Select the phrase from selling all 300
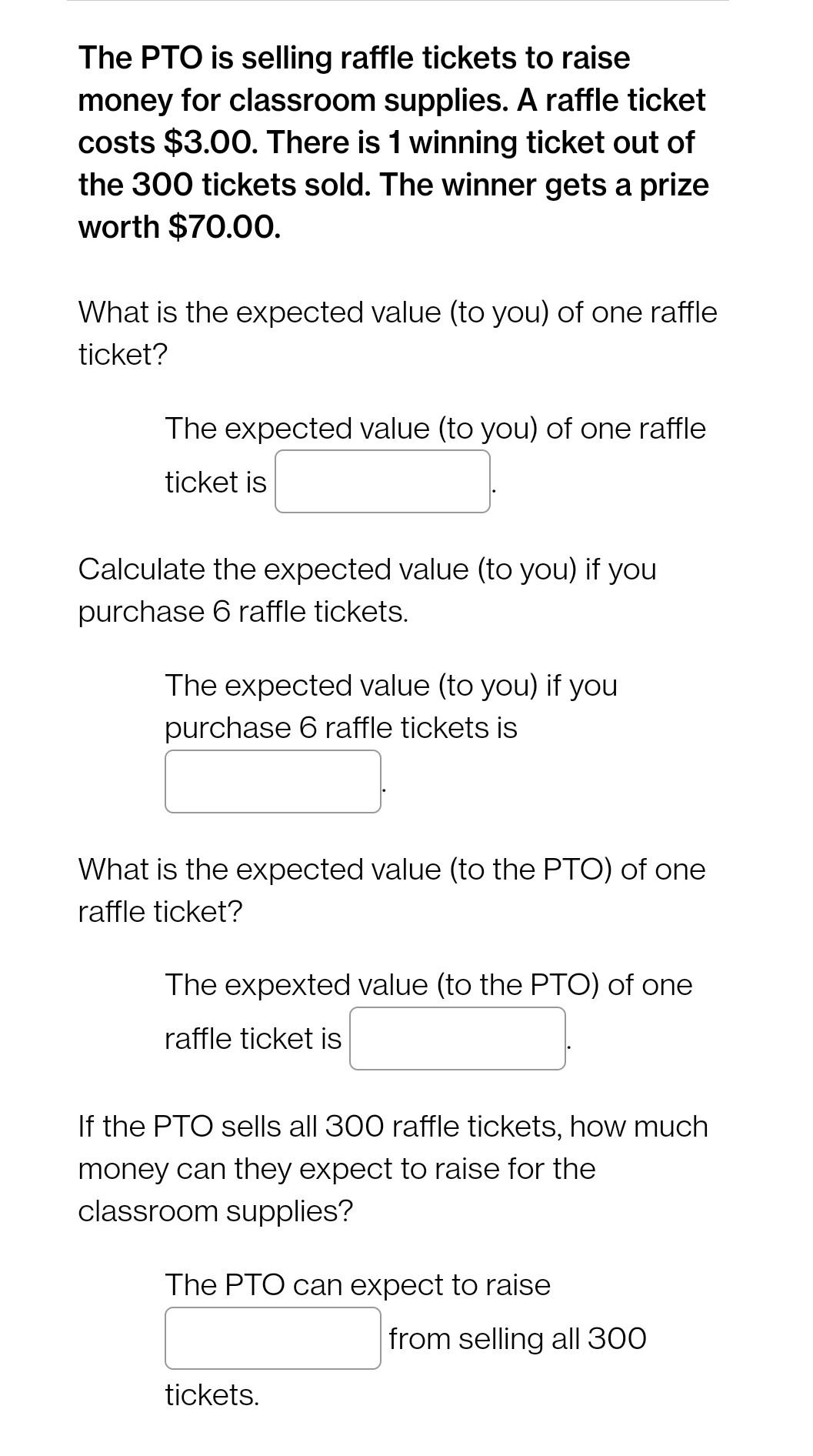813x1456 pixels. point(517,1339)
